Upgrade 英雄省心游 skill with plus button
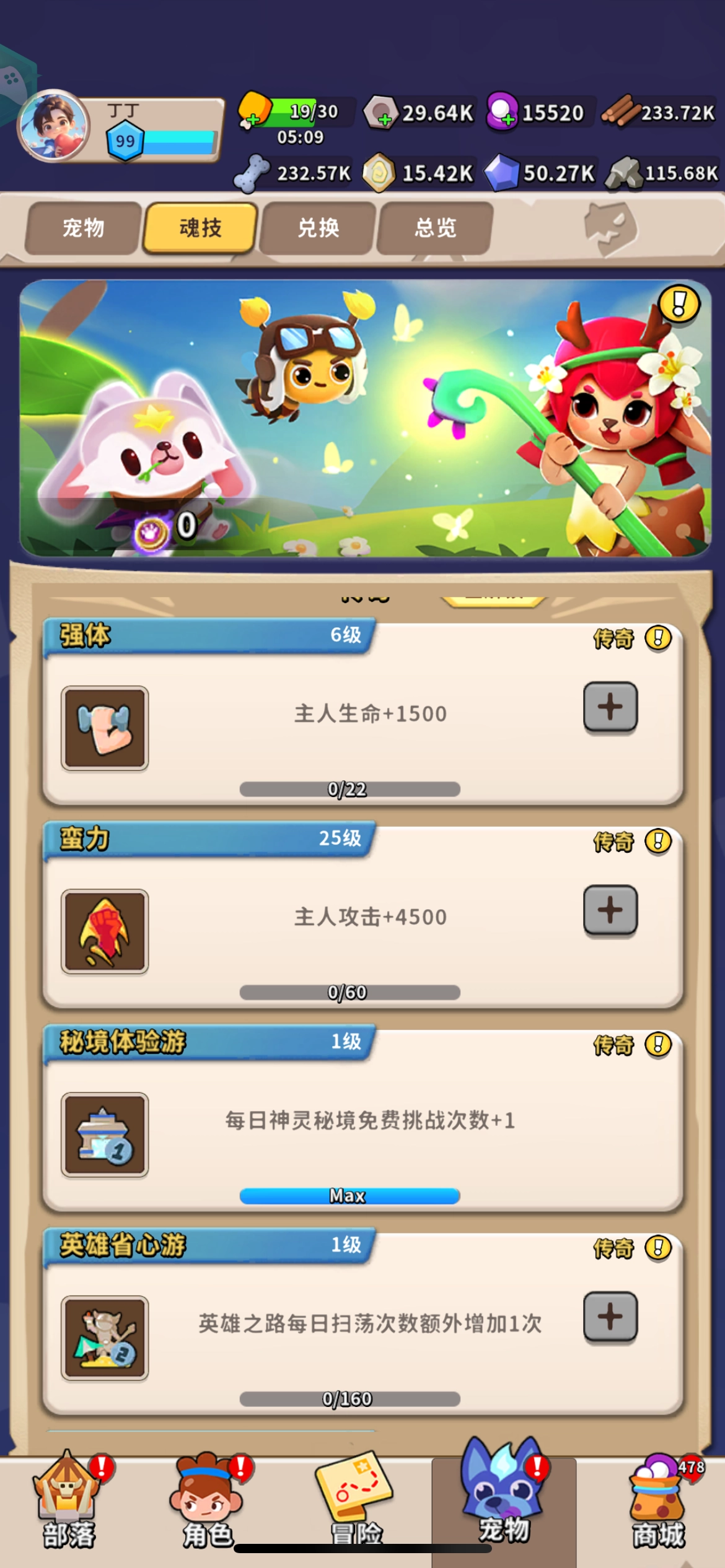The image size is (725, 1568). click(x=610, y=1317)
